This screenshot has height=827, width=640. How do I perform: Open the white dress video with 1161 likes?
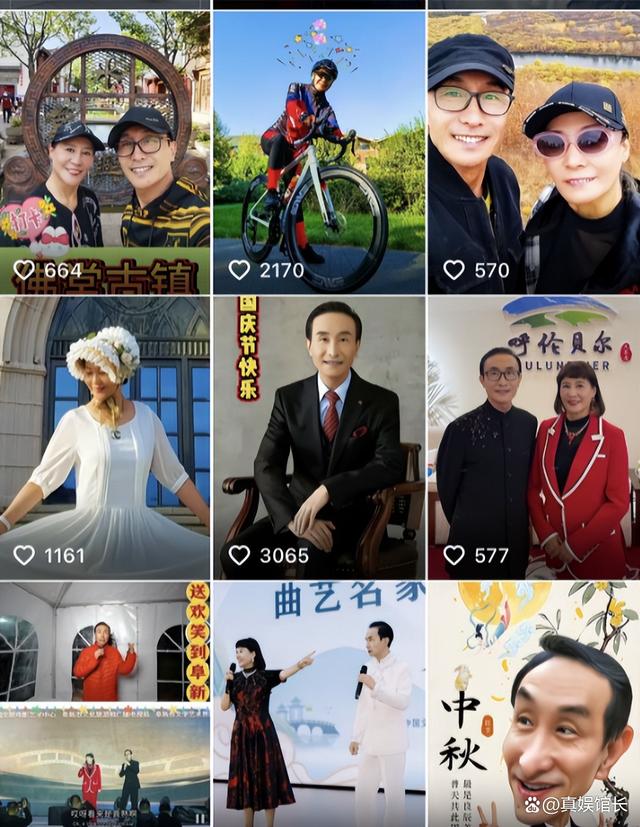(105, 436)
